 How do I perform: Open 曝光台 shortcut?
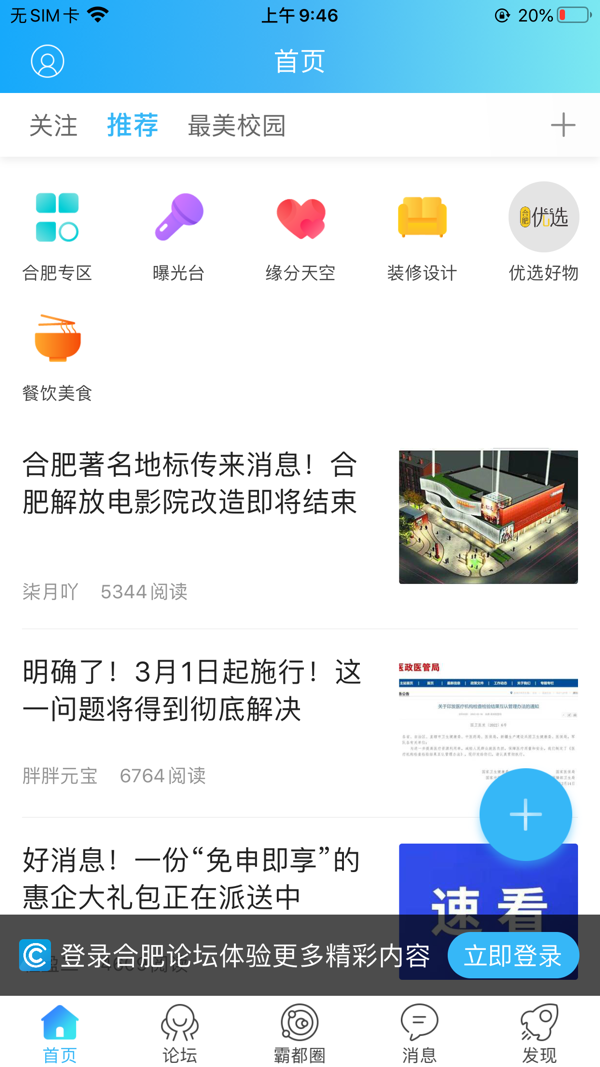pos(179,232)
